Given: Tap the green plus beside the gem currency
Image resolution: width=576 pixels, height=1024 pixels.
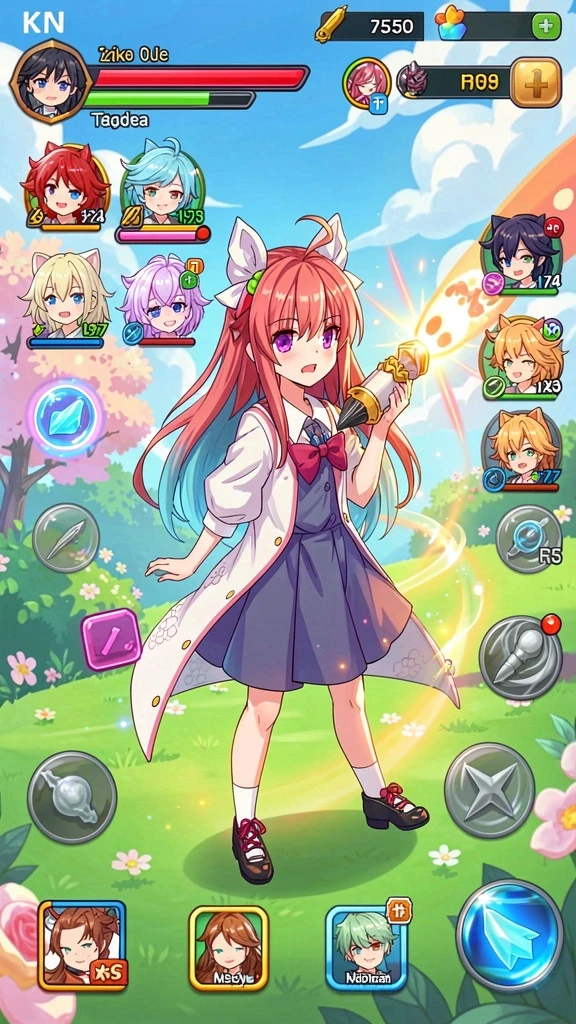Looking at the screenshot, I should click(546, 27).
